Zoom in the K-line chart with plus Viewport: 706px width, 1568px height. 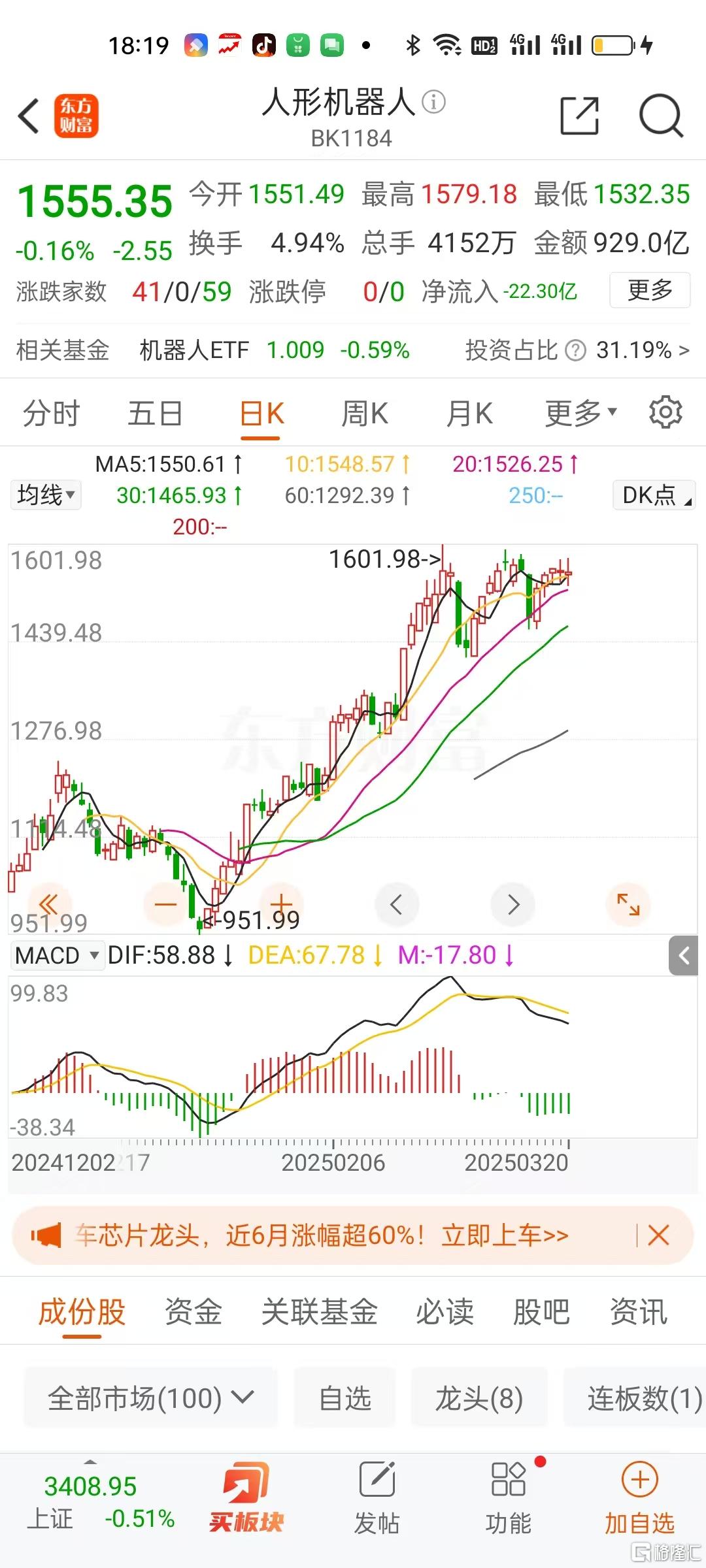[281, 904]
